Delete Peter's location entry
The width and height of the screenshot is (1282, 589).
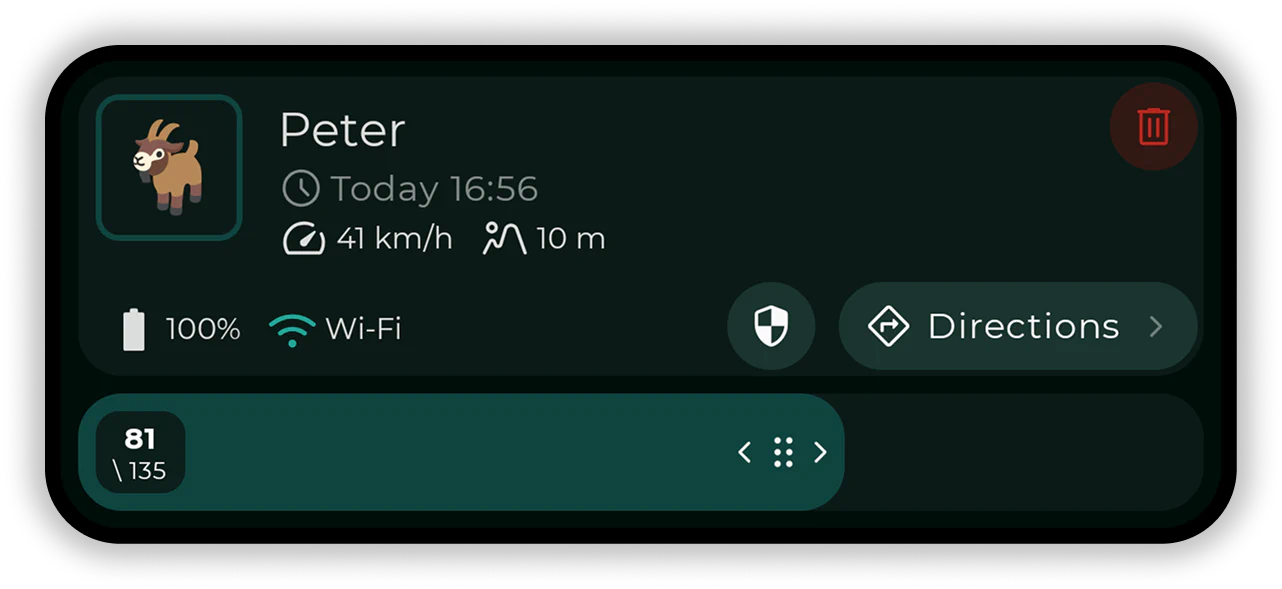pos(1153,127)
